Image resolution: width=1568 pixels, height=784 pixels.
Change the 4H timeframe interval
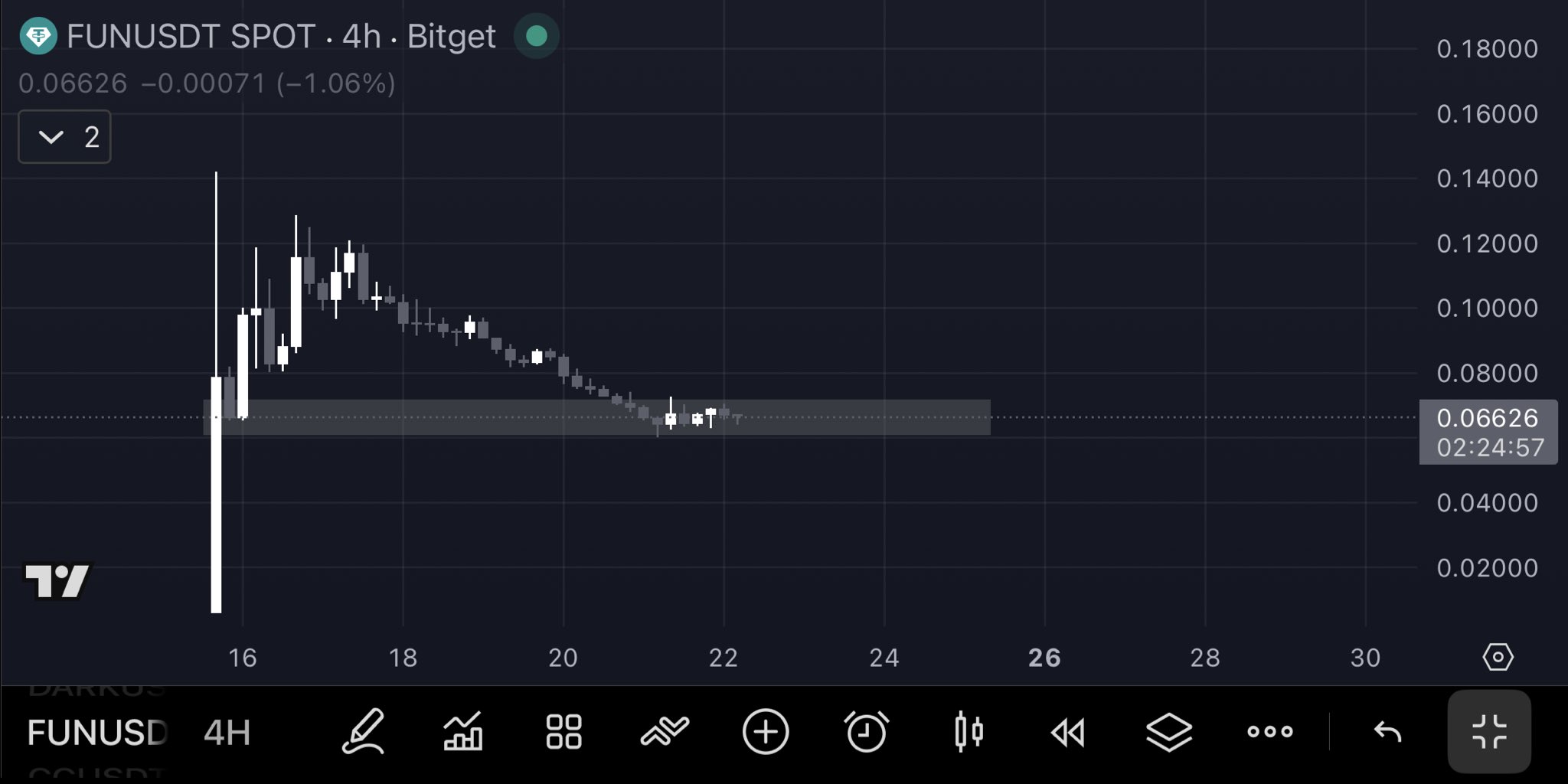(227, 733)
